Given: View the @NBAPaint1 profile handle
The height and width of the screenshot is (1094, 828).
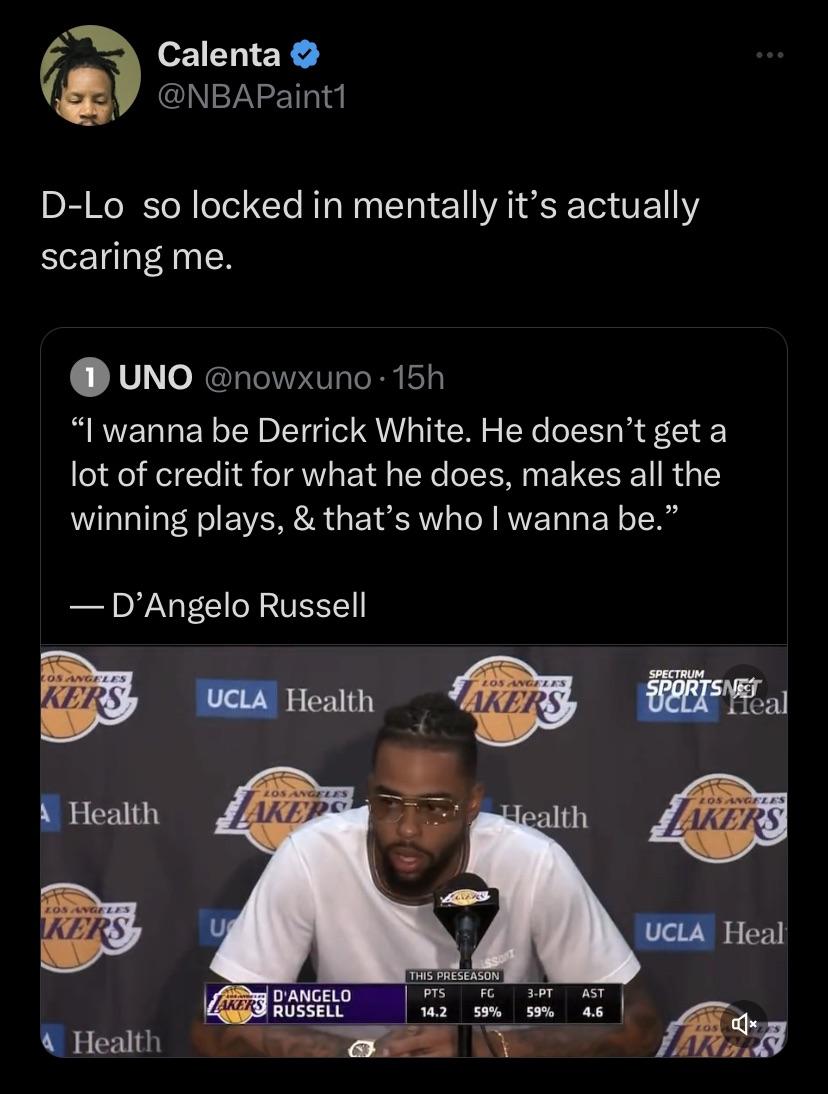Looking at the screenshot, I should click(x=252, y=96).
